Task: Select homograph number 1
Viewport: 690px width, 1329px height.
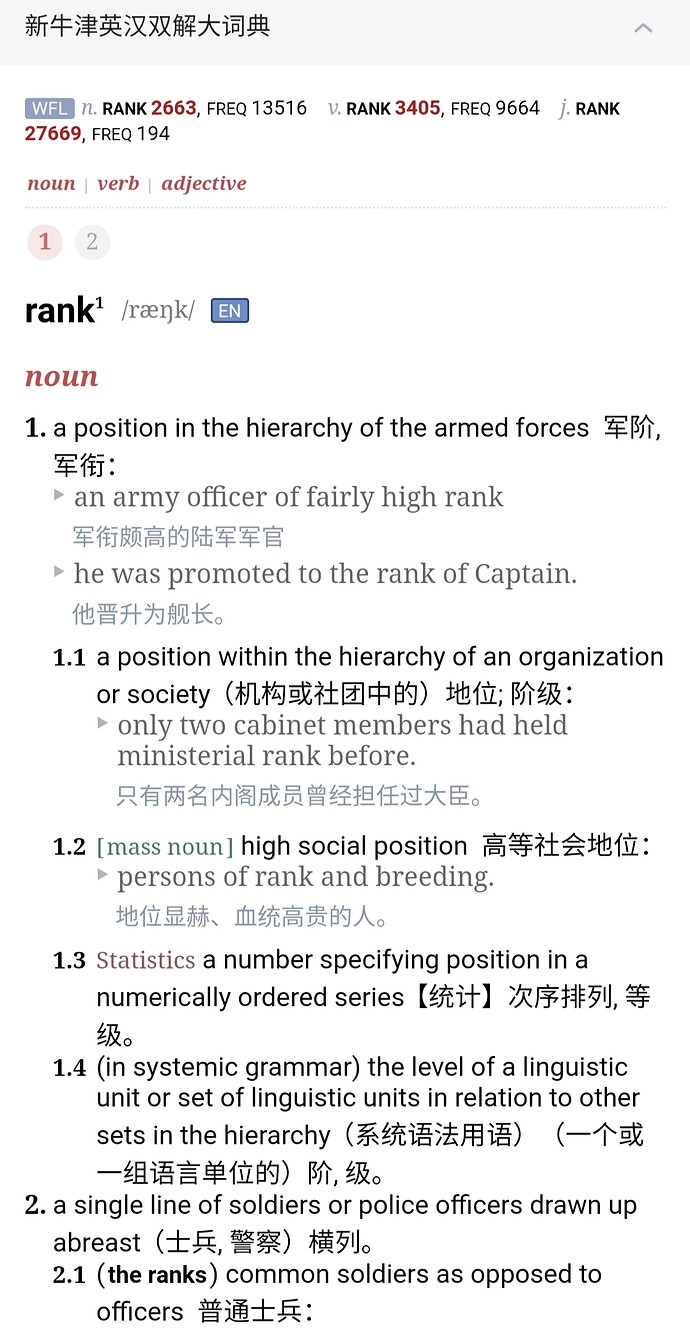Action: [x=45, y=242]
